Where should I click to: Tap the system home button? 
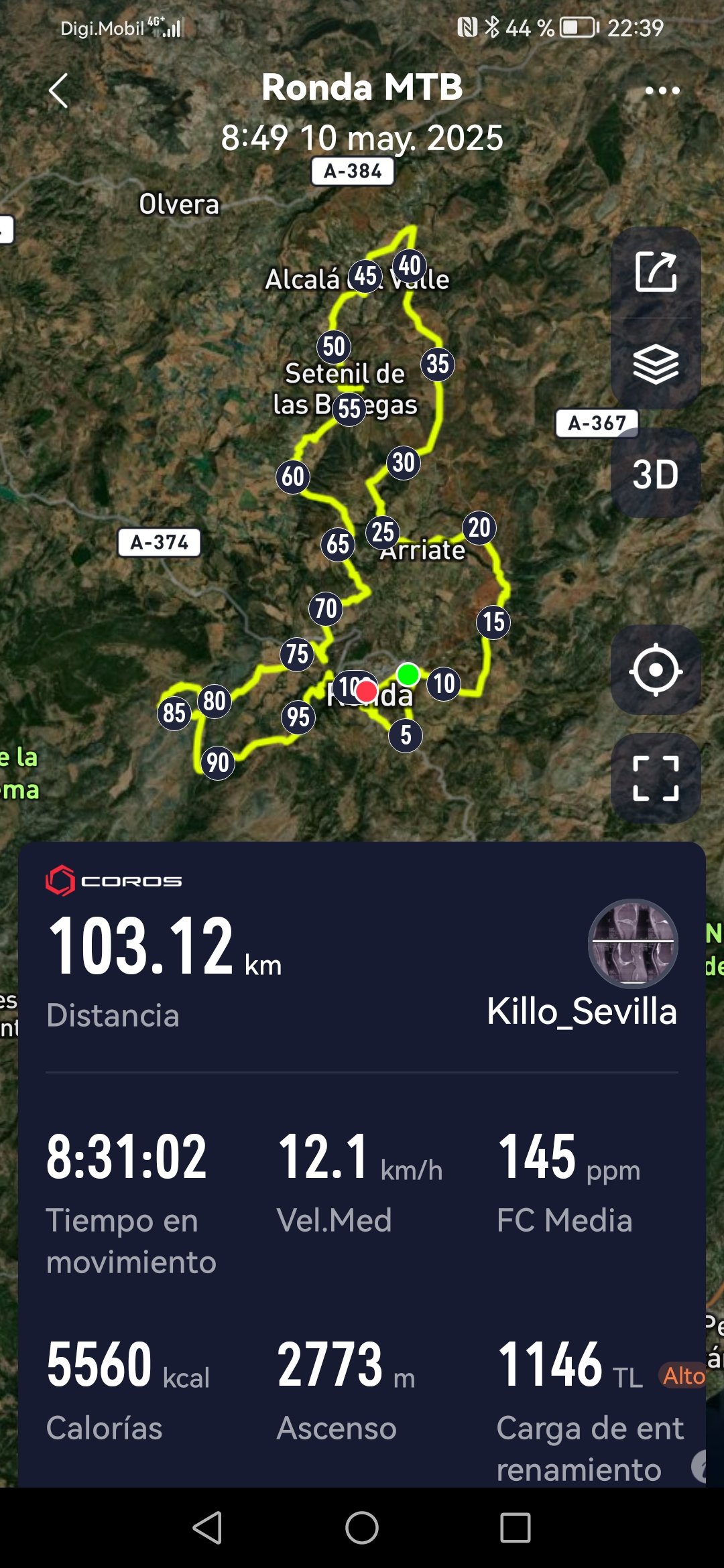click(x=362, y=1528)
